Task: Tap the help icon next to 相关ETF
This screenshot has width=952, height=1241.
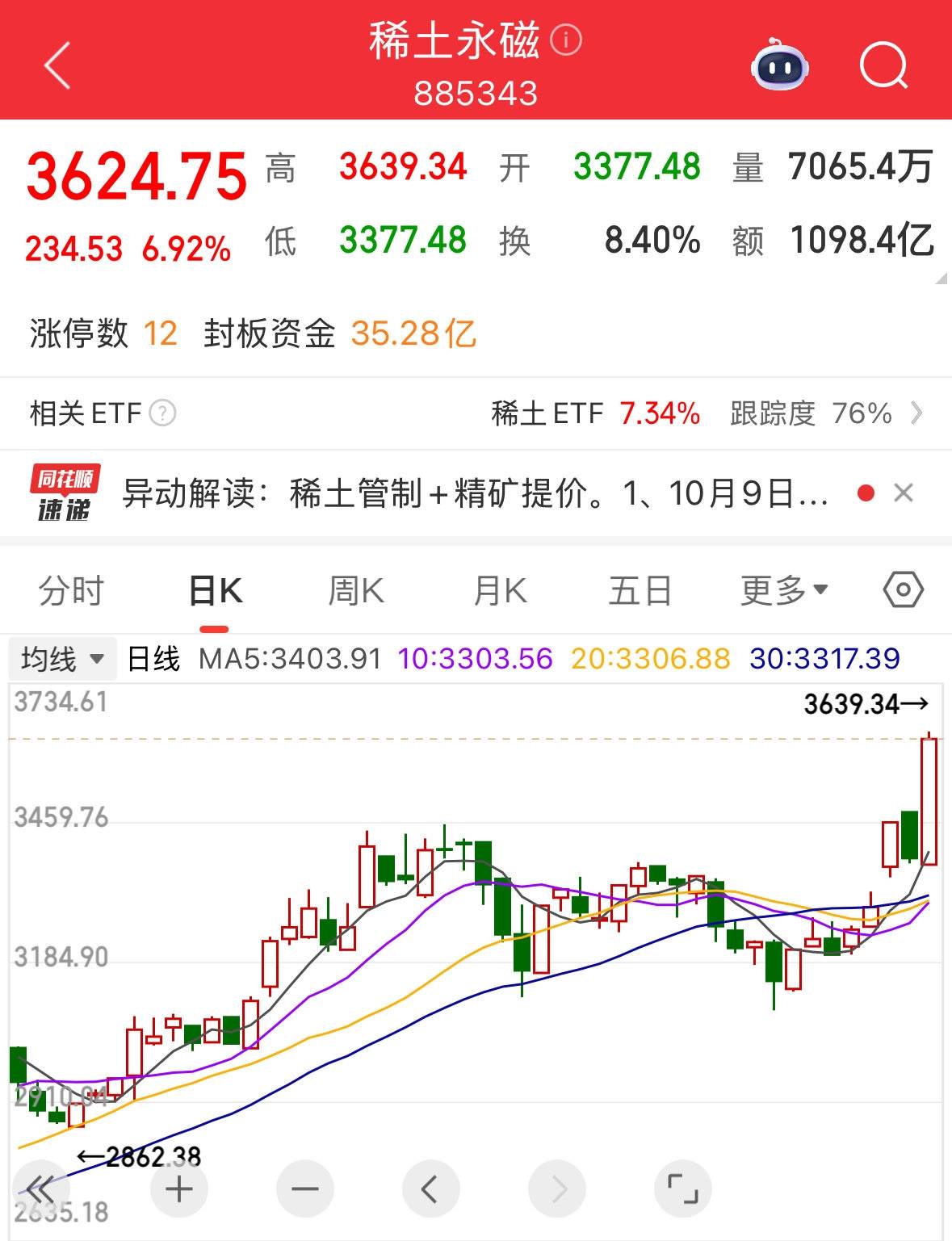Action: [163, 413]
